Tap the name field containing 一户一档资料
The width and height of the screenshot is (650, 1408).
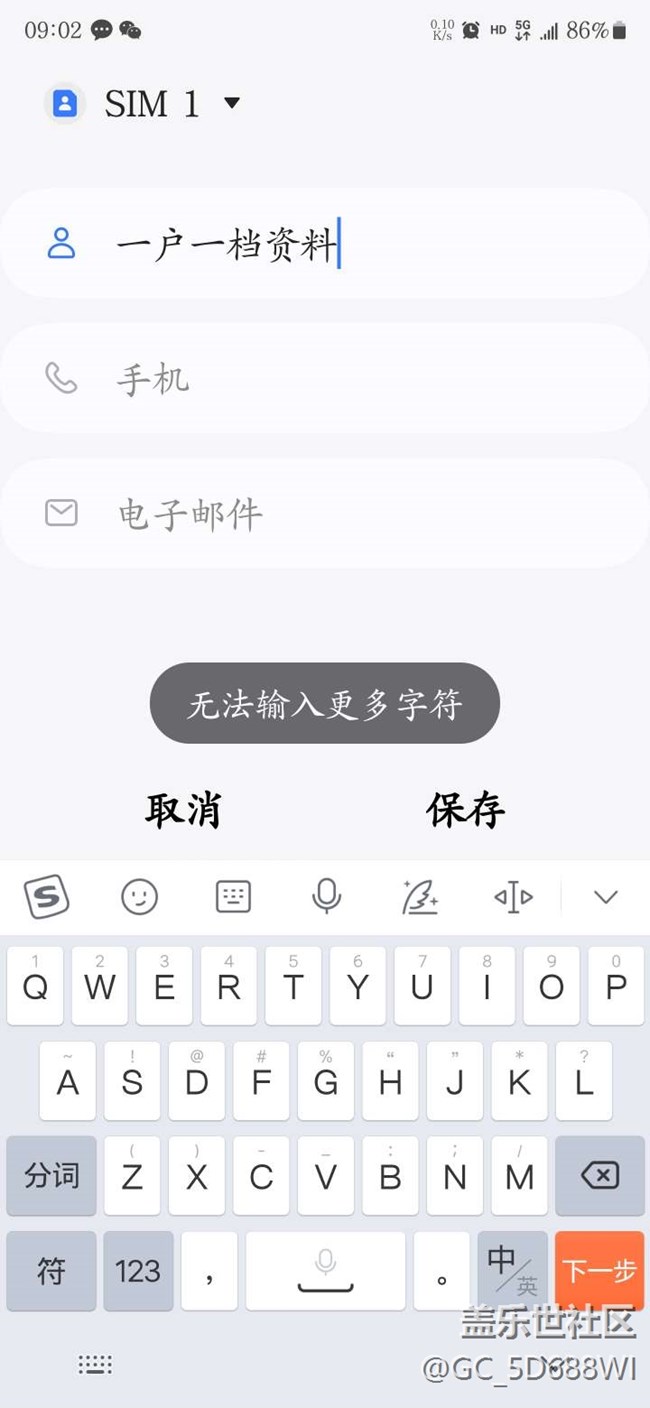[325, 243]
